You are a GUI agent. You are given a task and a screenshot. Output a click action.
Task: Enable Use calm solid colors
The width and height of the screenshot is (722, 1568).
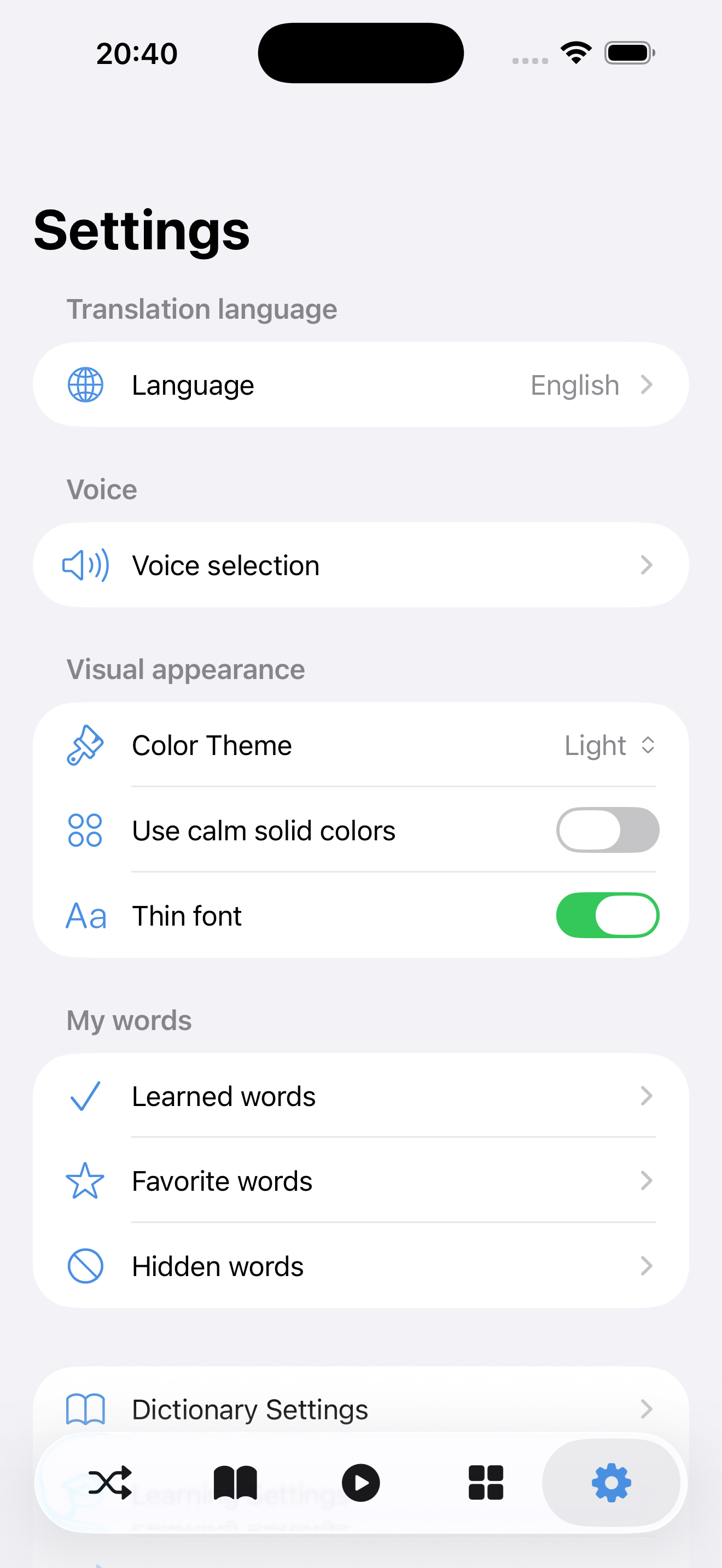(607, 830)
